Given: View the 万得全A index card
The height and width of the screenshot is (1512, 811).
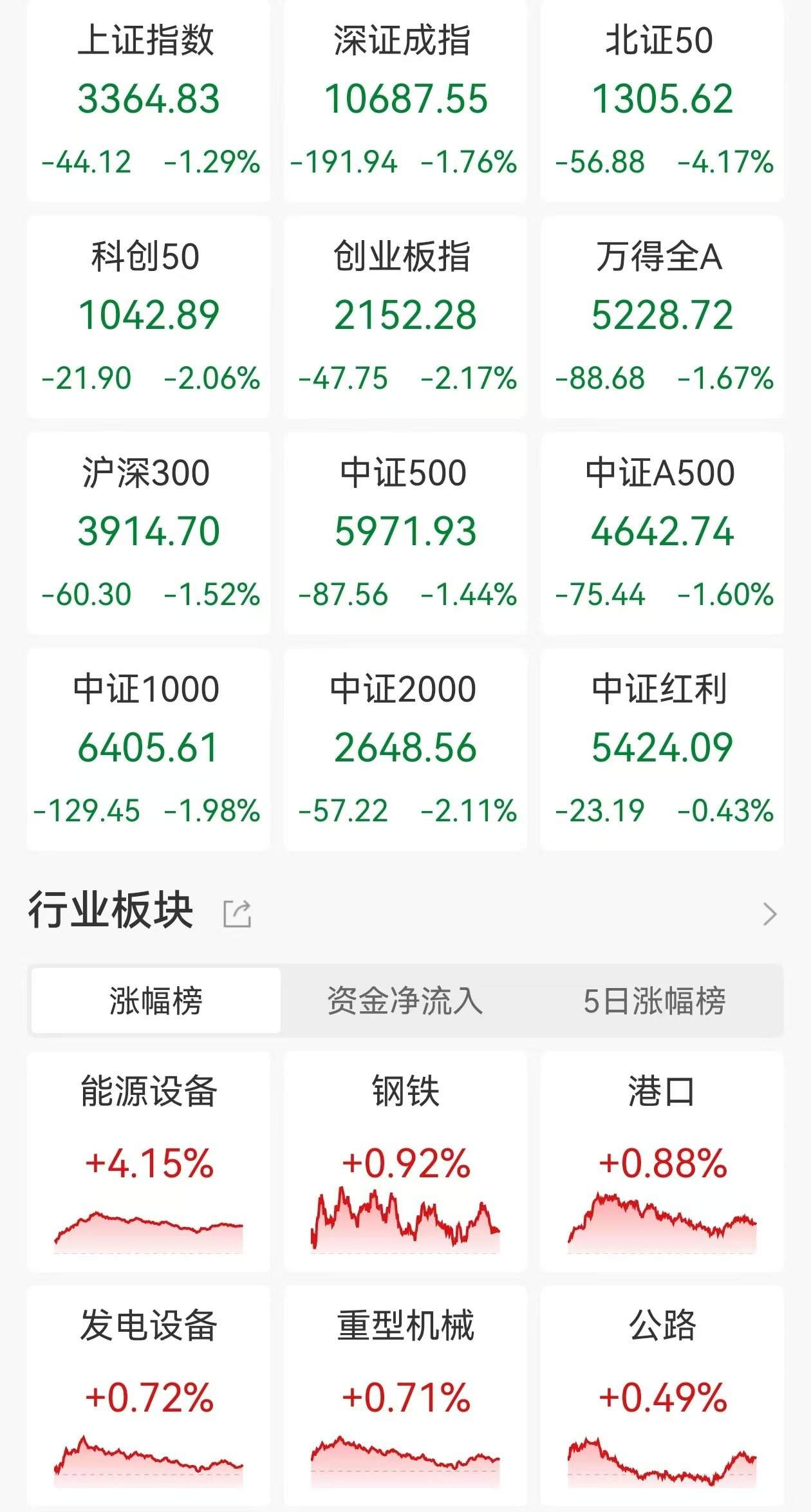Looking at the screenshot, I should [x=662, y=316].
